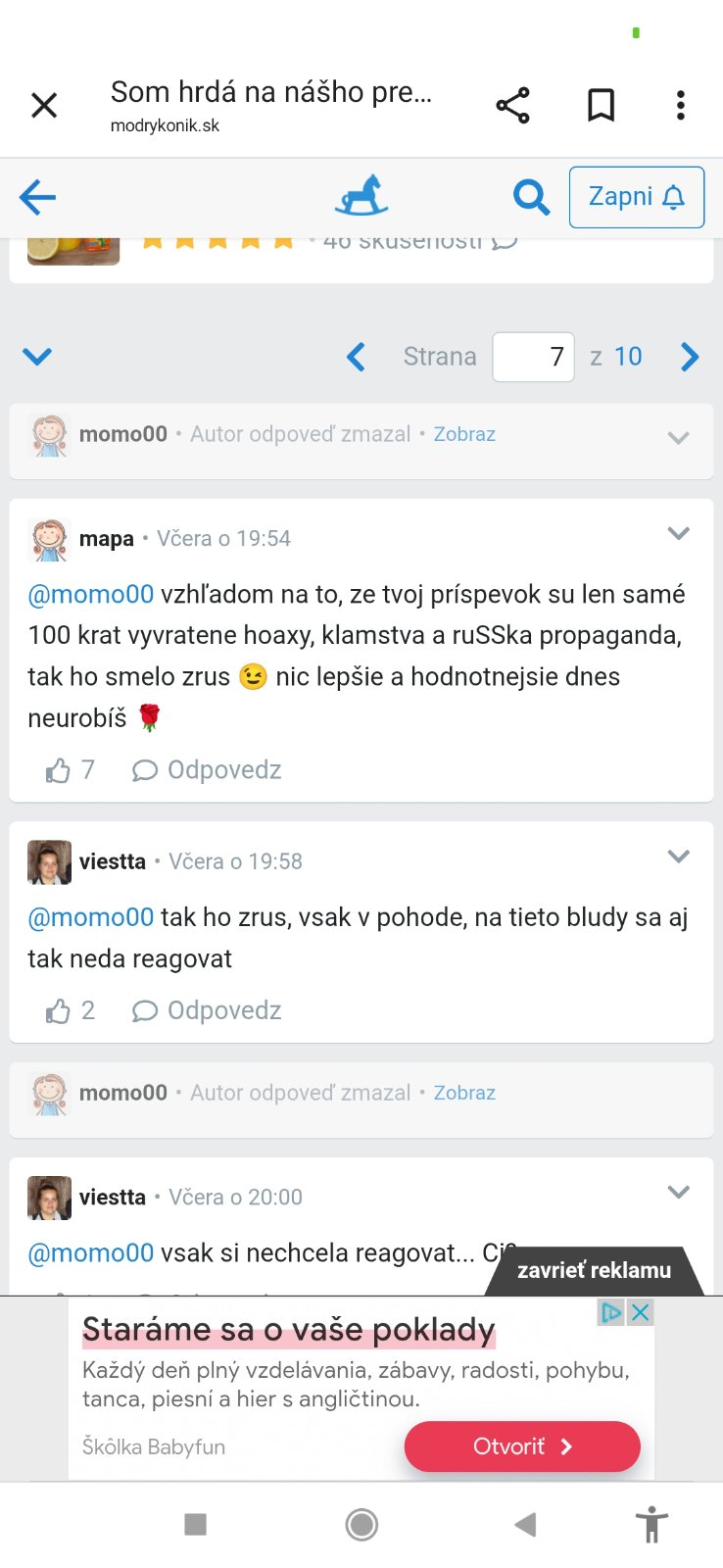Edit the page number field
Image resolution: width=723 pixels, height=1568 pixels.
point(533,357)
